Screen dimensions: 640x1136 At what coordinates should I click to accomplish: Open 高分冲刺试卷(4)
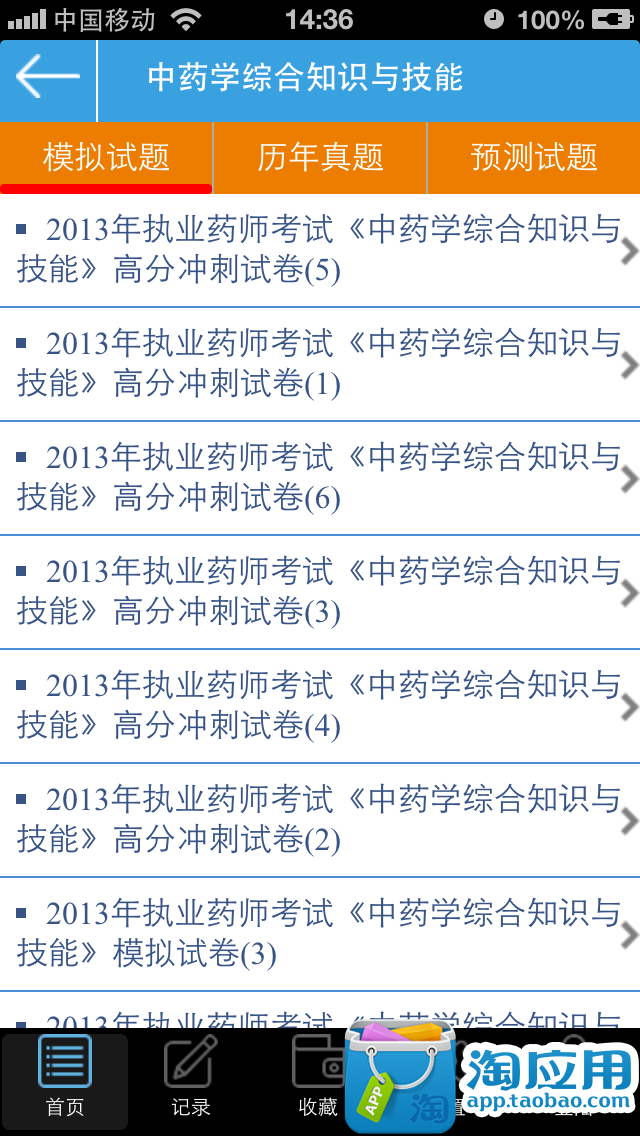click(x=320, y=706)
